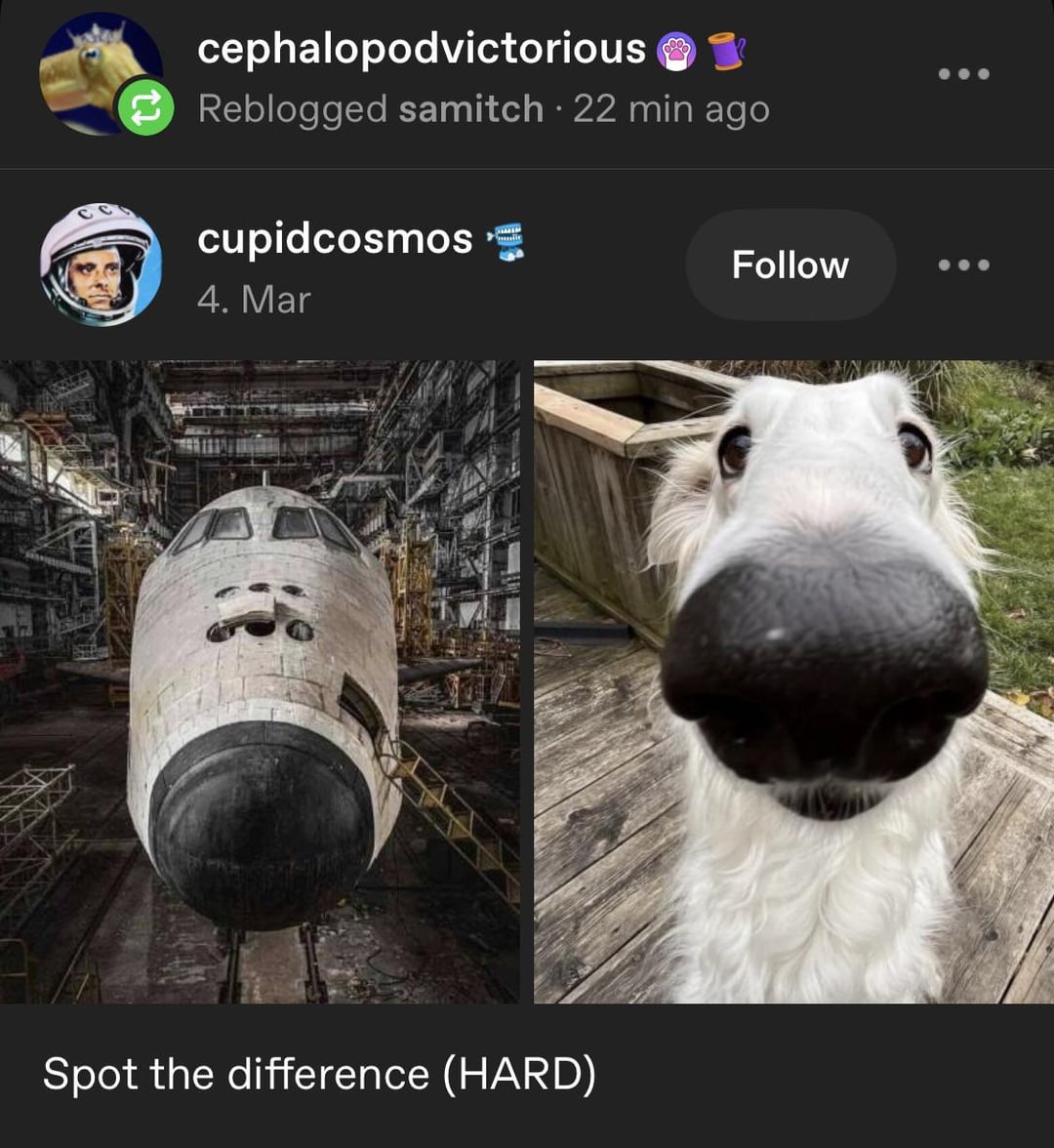The width and height of the screenshot is (1054, 1148).
Task: View the white dog photo
Action: [x=793, y=681]
